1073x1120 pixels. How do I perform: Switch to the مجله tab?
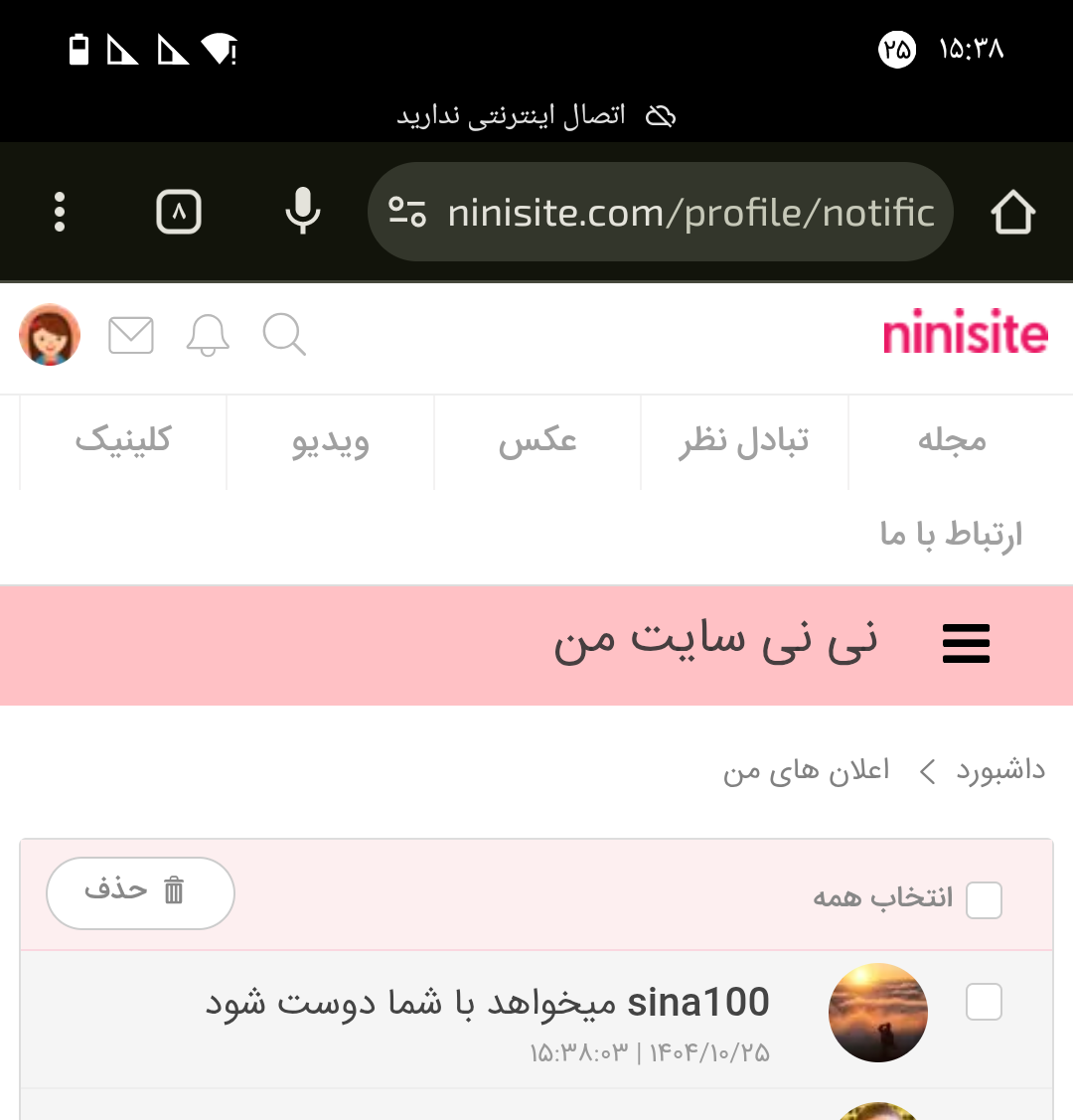[x=952, y=440]
